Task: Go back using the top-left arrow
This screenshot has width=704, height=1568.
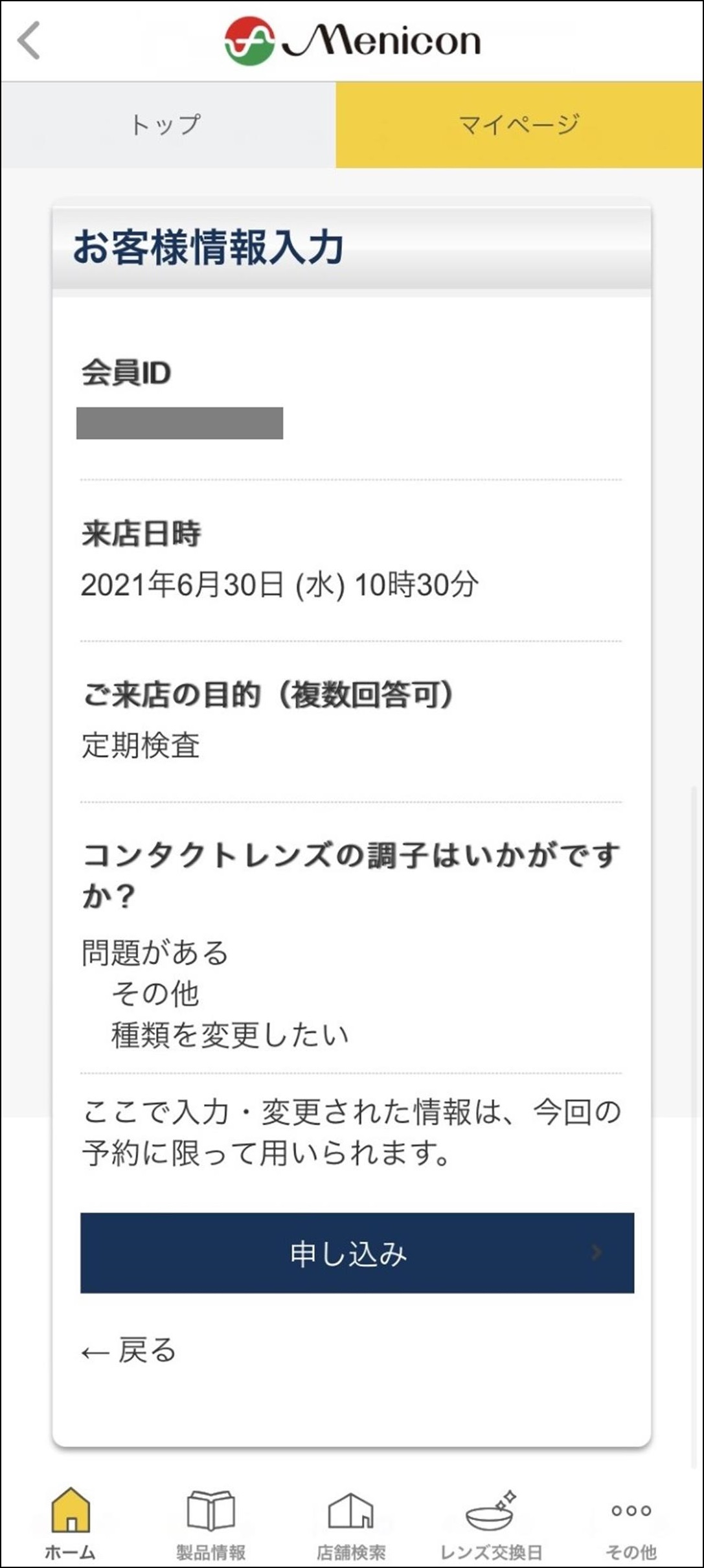Action: (29, 40)
